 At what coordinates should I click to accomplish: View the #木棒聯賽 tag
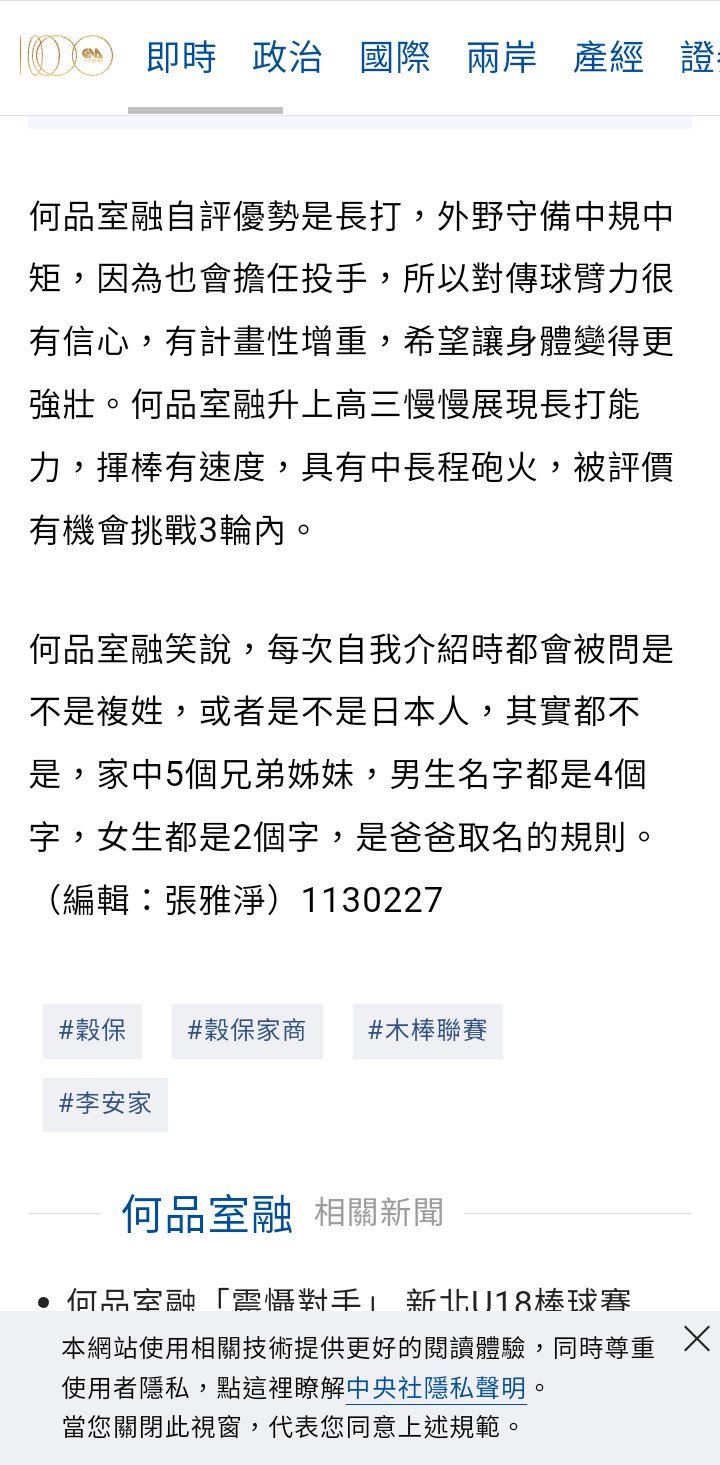pyautogui.click(x=428, y=1031)
